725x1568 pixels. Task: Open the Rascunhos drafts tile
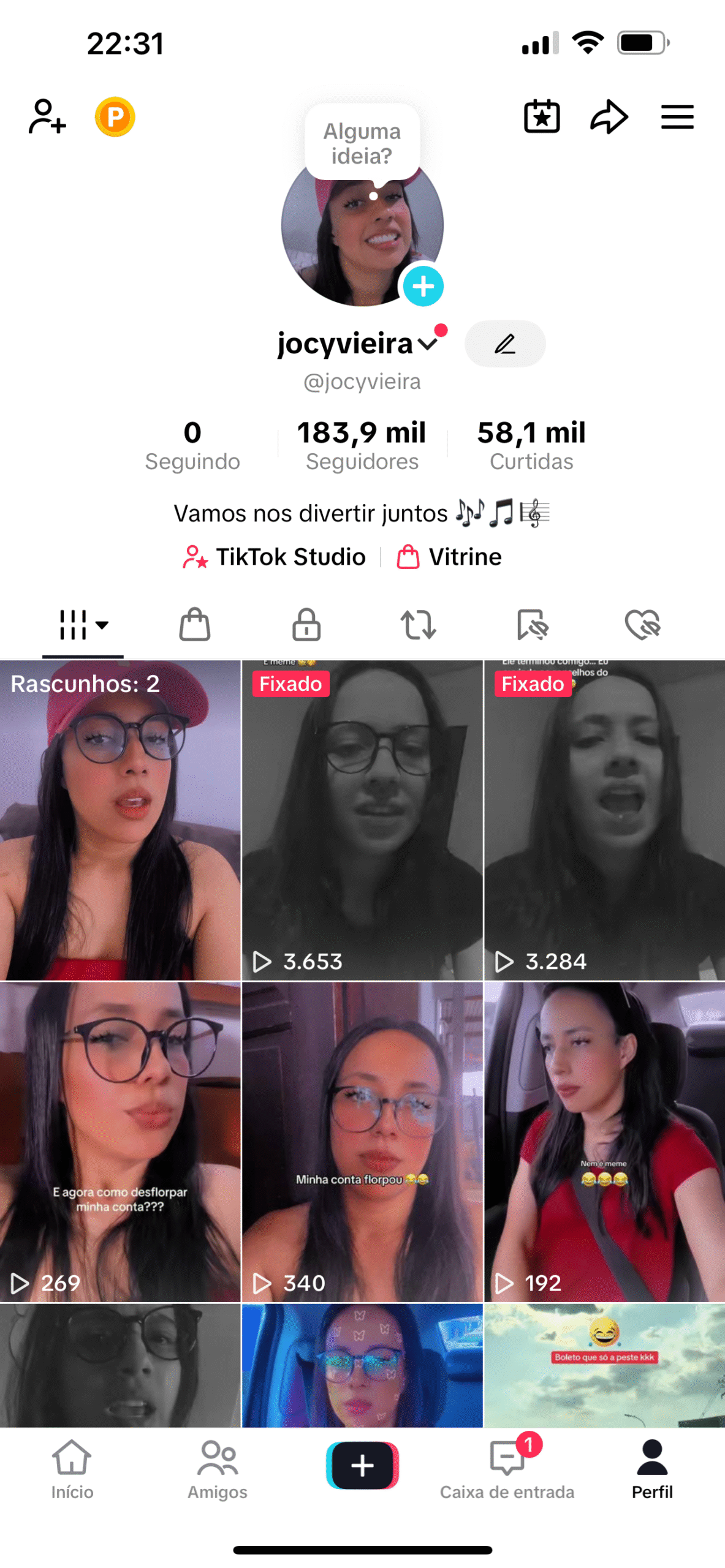coord(120,820)
